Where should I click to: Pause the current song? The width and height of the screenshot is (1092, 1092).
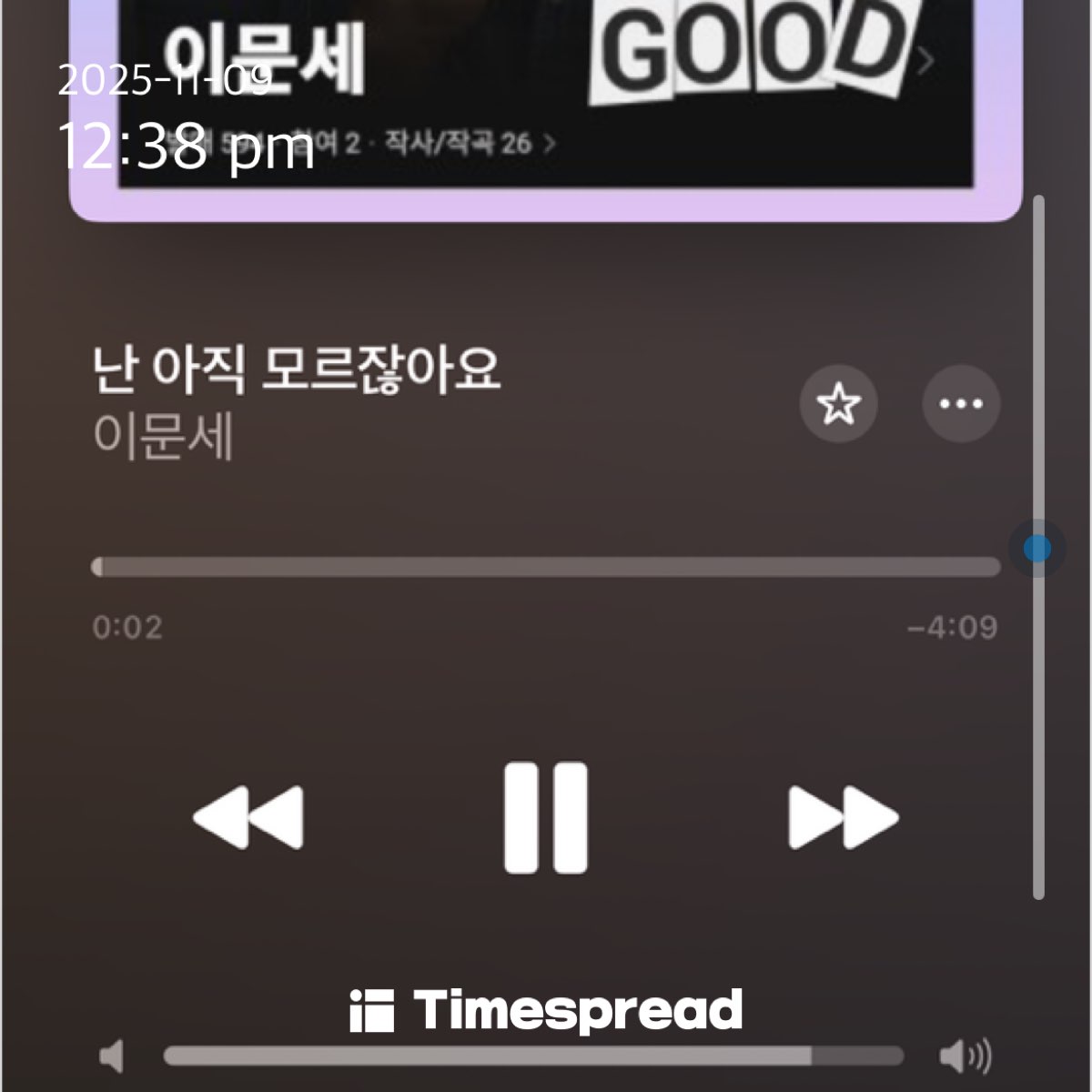(x=546, y=817)
